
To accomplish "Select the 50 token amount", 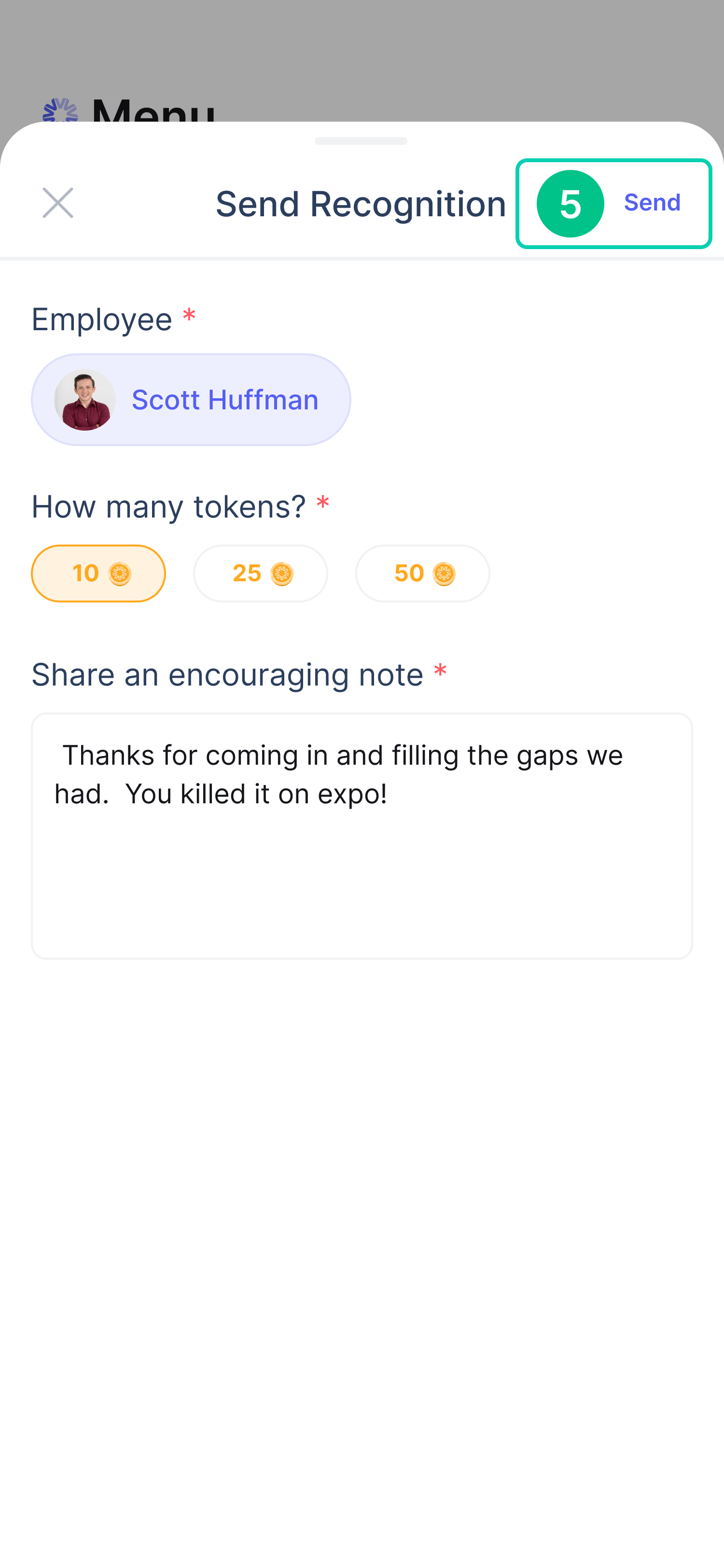I will 422,573.
